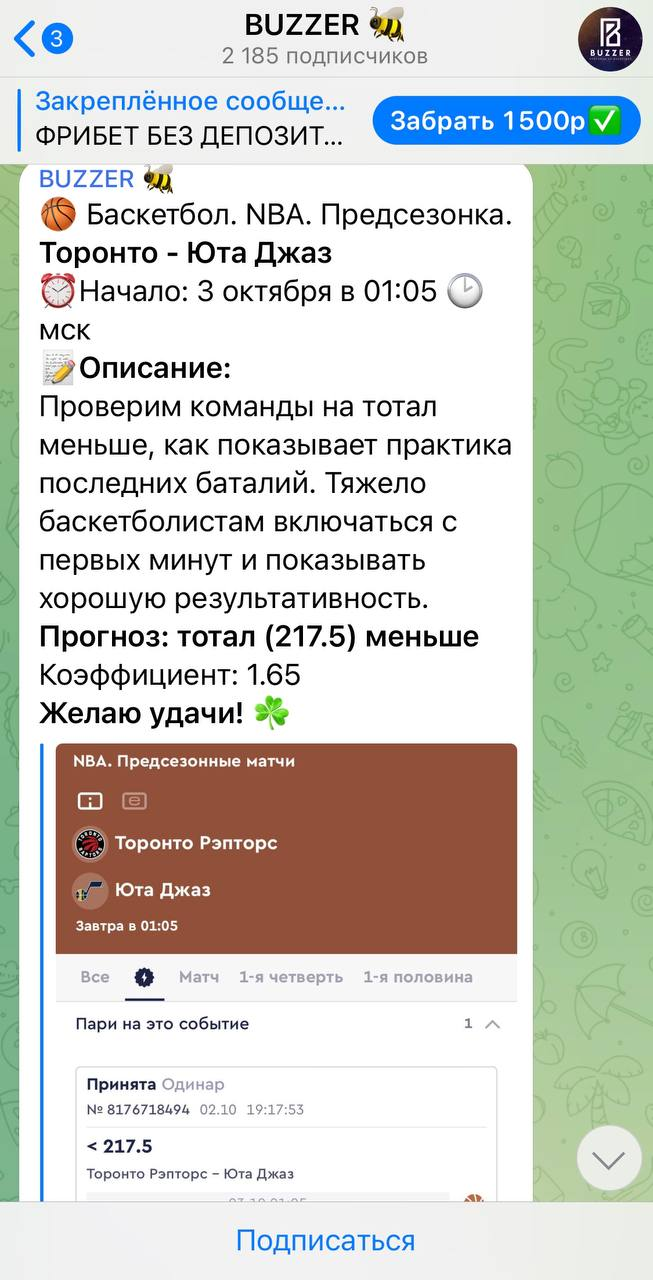Tap the Забрать 1500р button
This screenshot has width=653, height=1280.
point(506,121)
